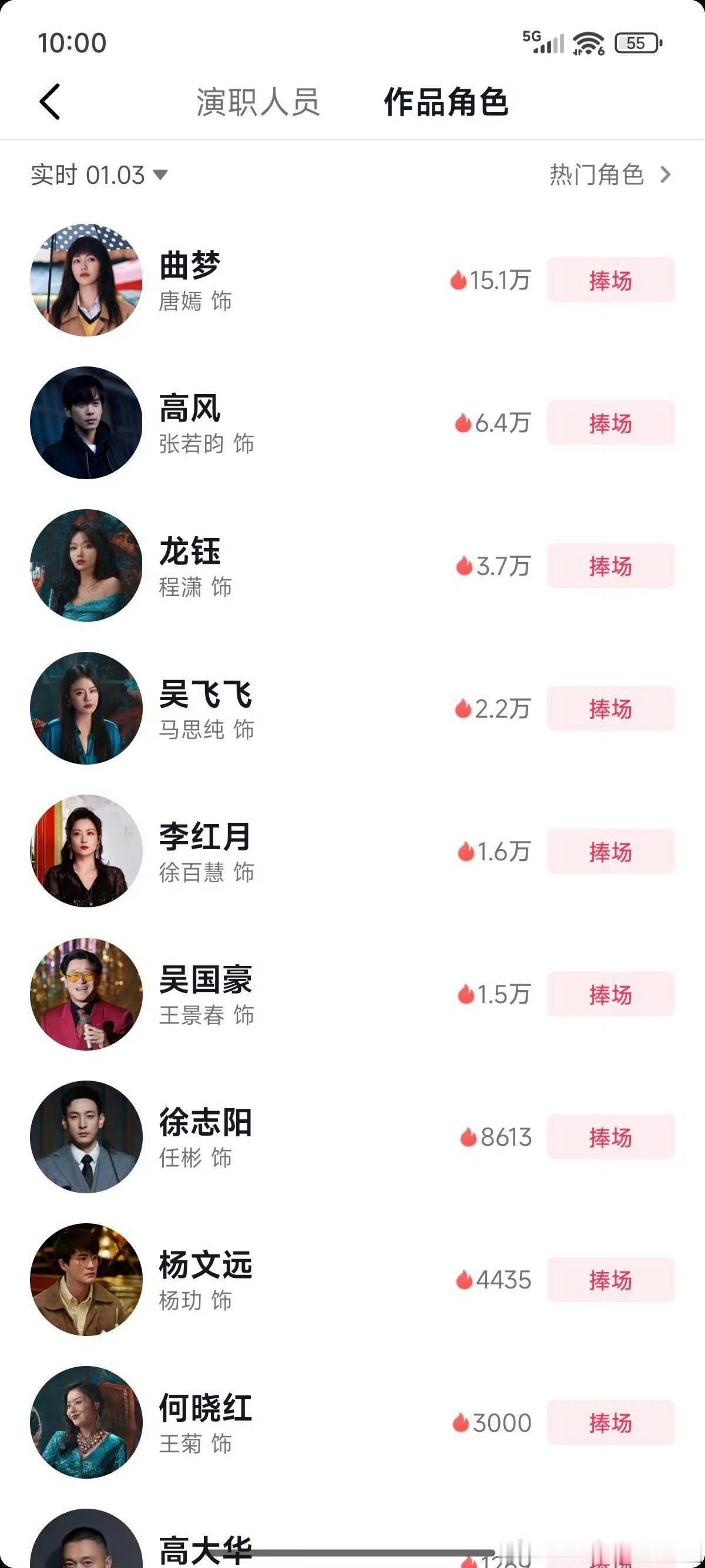This screenshot has height=1568, width=705.
Task: Tap 捧场 next to 何晓红
Action: [610, 1422]
